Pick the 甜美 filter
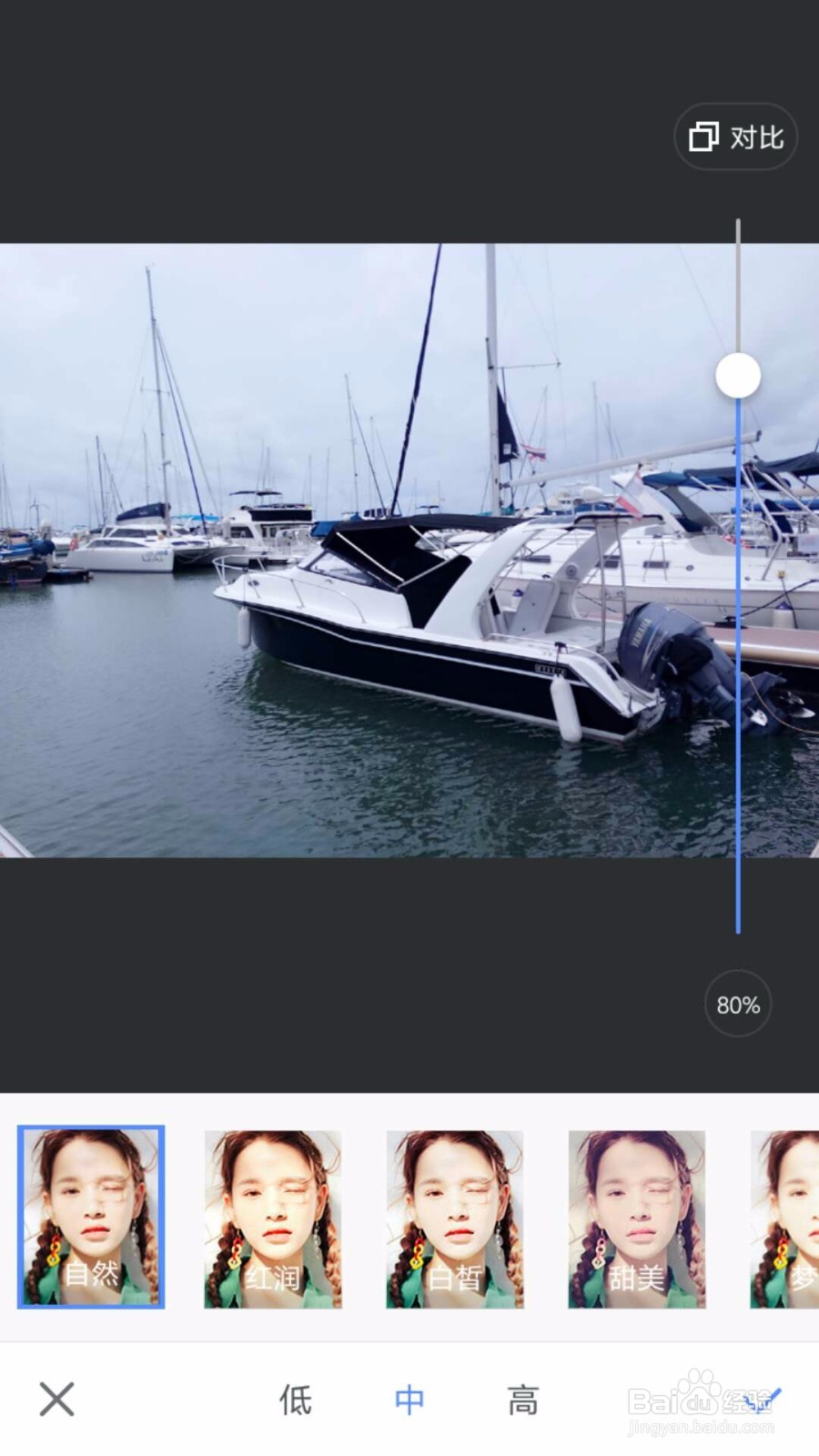Image resolution: width=819 pixels, height=1456 pixels. point(637,1218)
